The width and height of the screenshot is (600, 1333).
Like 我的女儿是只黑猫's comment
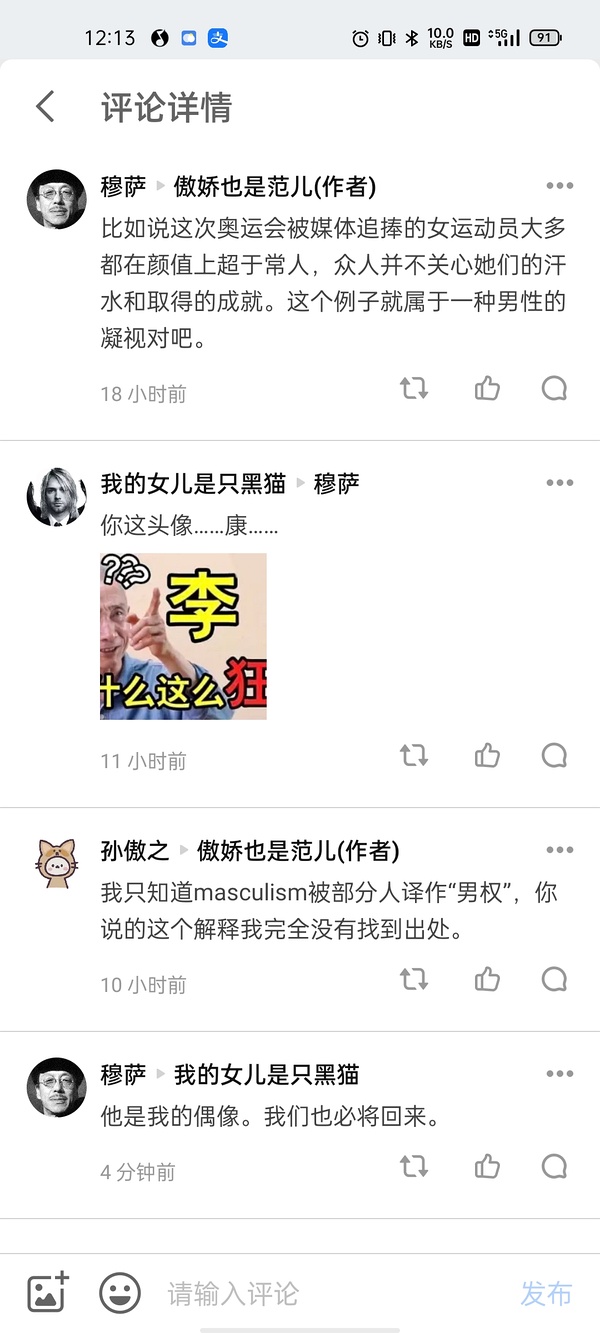tap(487, 755)
